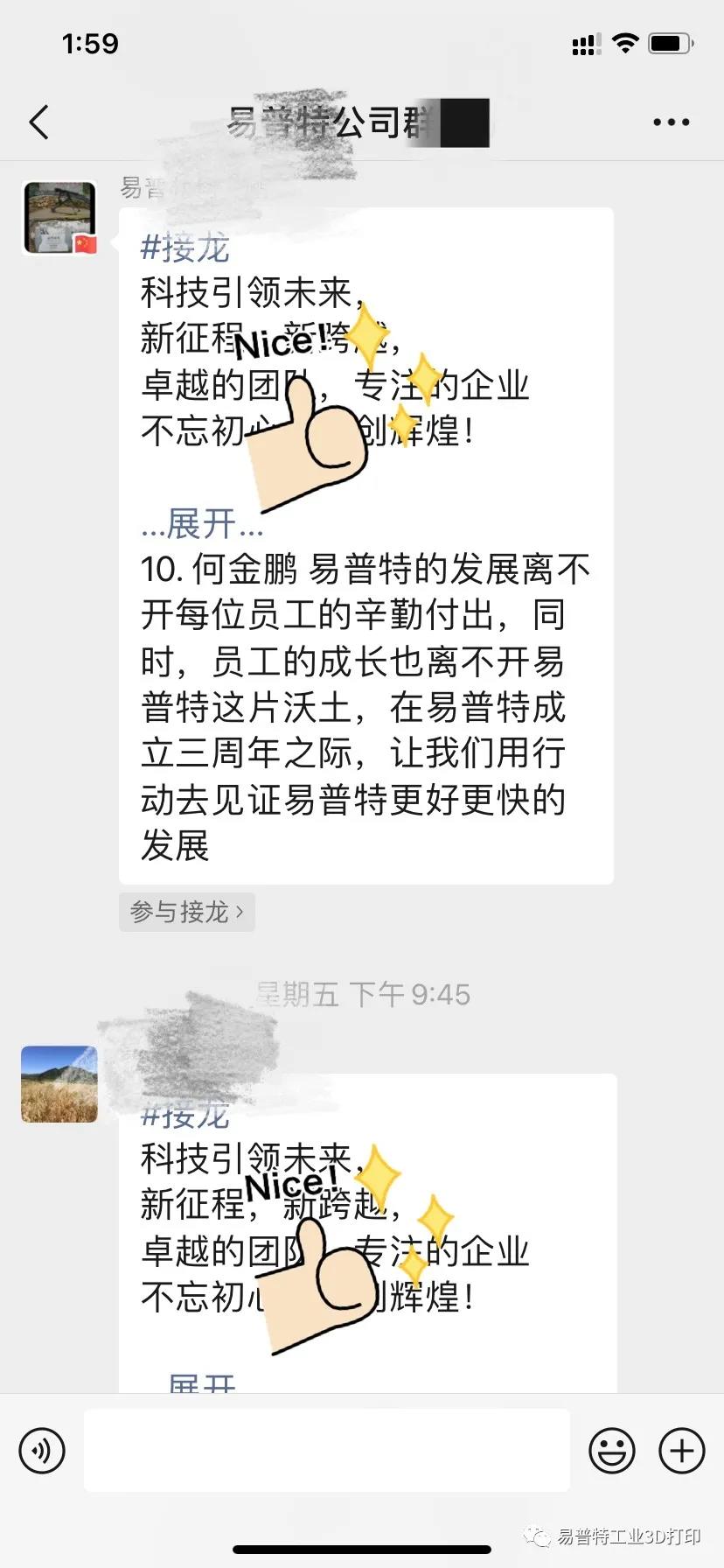Open the profile of the flag-avatar sender
This screenshot has width=724, height=1568.
(59, 218)
